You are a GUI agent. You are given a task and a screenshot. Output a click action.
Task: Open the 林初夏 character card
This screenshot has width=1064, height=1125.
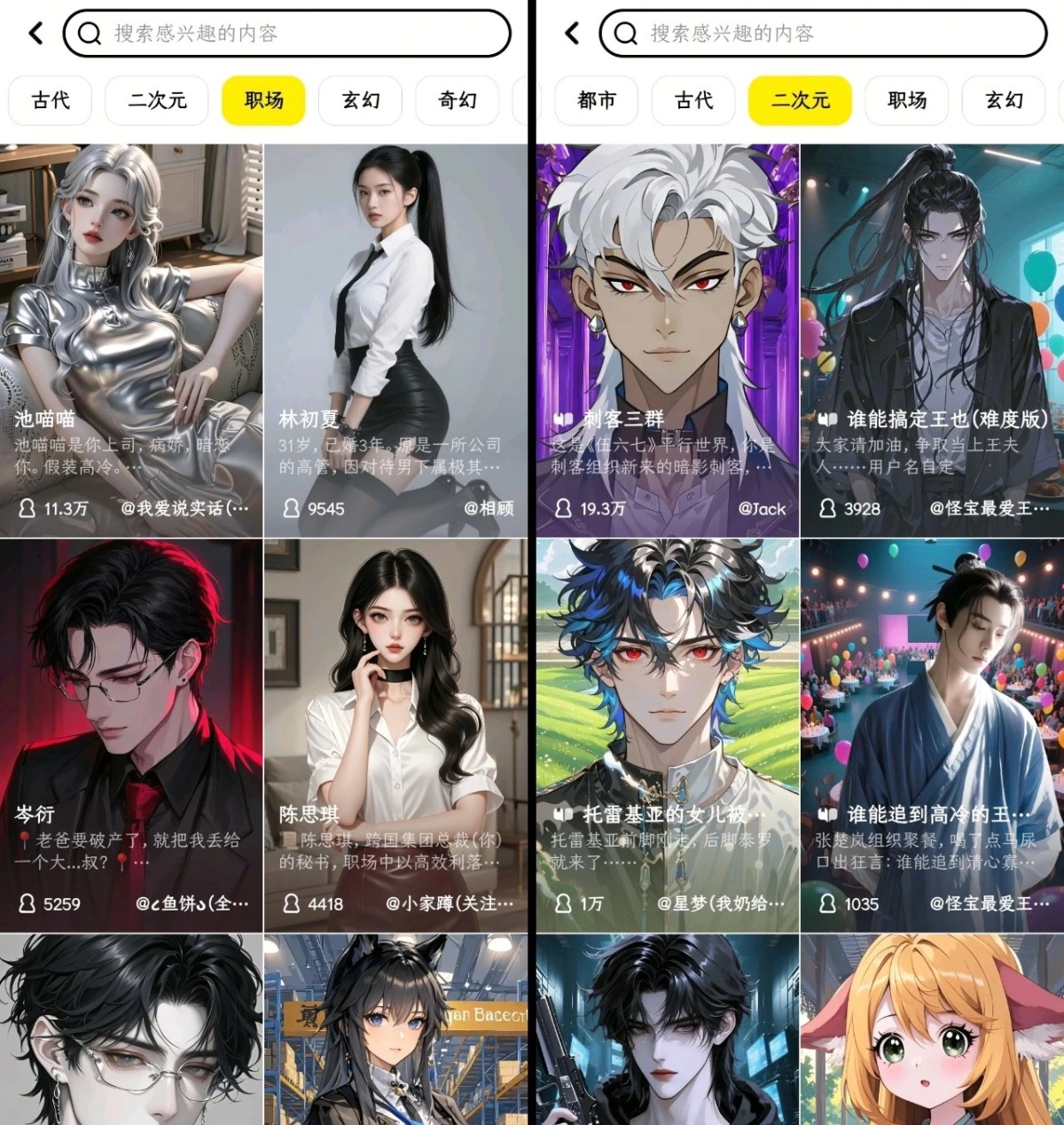pyautogui.click(x=395, y=340)
